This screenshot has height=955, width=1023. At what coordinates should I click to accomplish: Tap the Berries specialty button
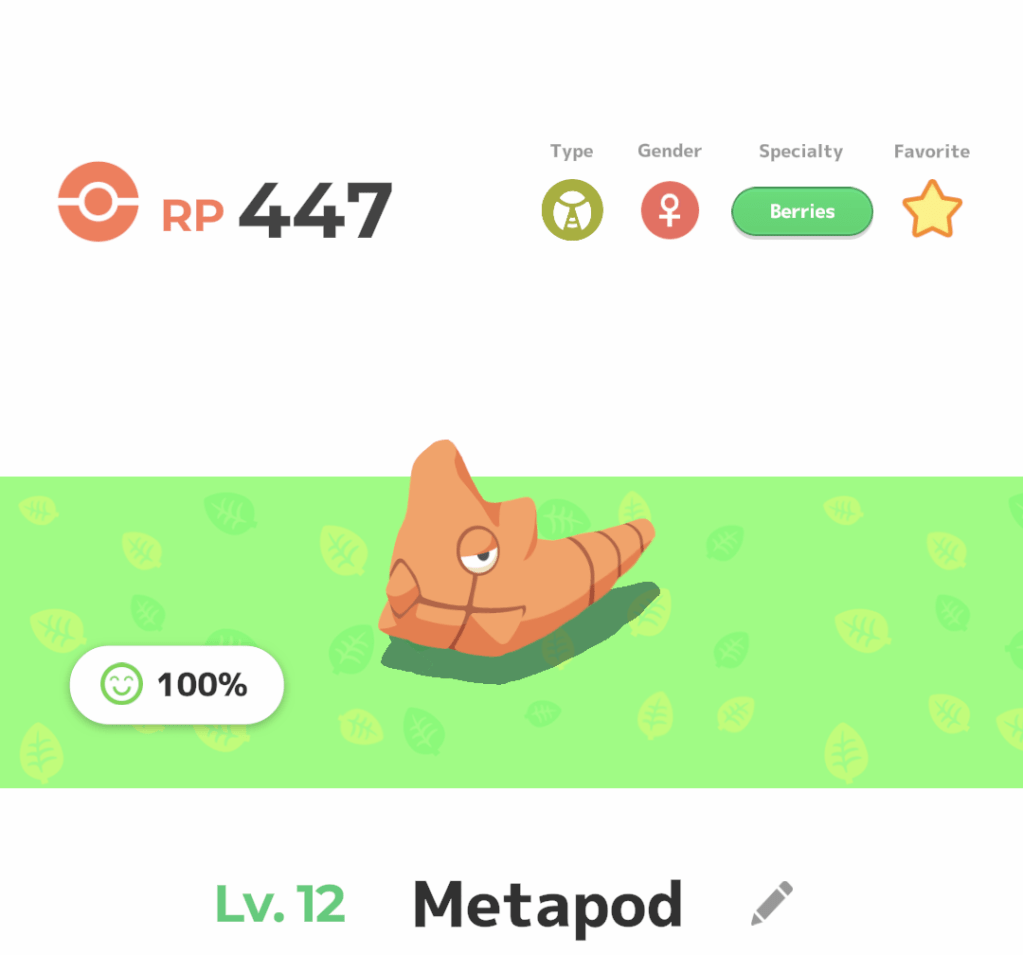tap(802, 212)
